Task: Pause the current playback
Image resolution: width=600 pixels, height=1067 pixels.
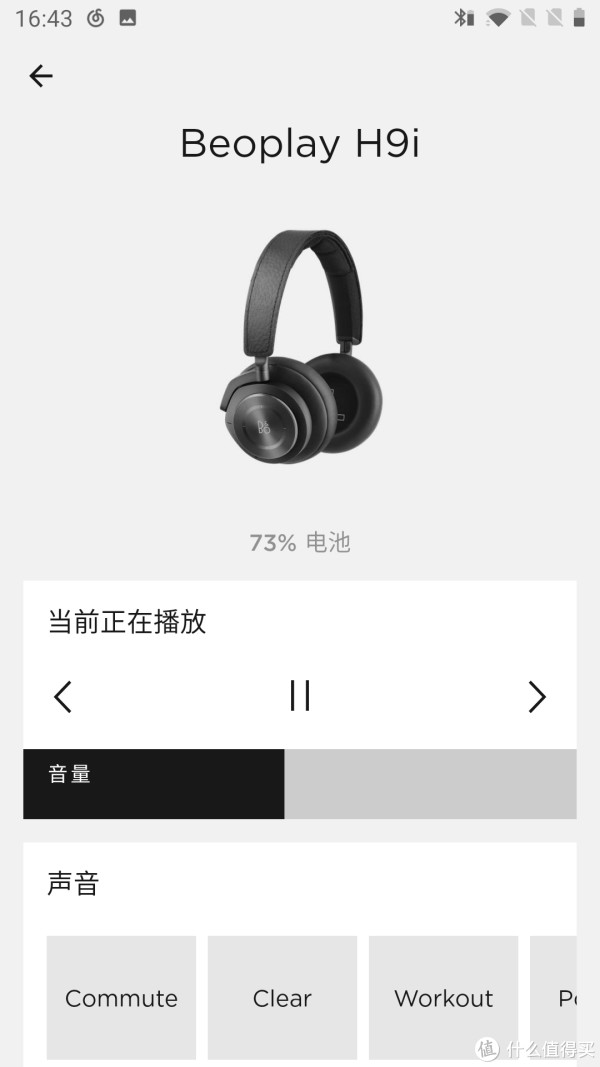Action: click(300, 696)
